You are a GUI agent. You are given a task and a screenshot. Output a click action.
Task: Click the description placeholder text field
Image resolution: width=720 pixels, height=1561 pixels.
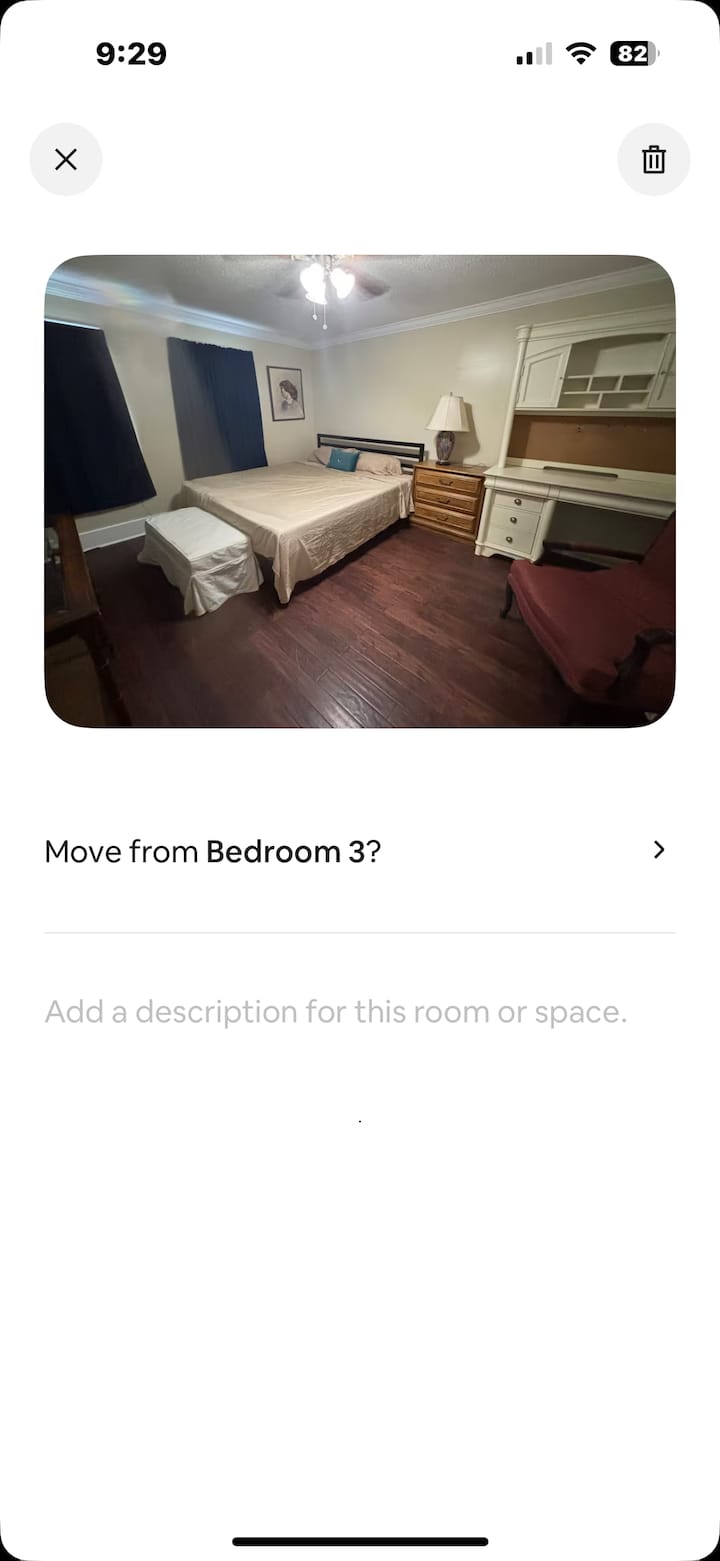[x=335, y=1011]
